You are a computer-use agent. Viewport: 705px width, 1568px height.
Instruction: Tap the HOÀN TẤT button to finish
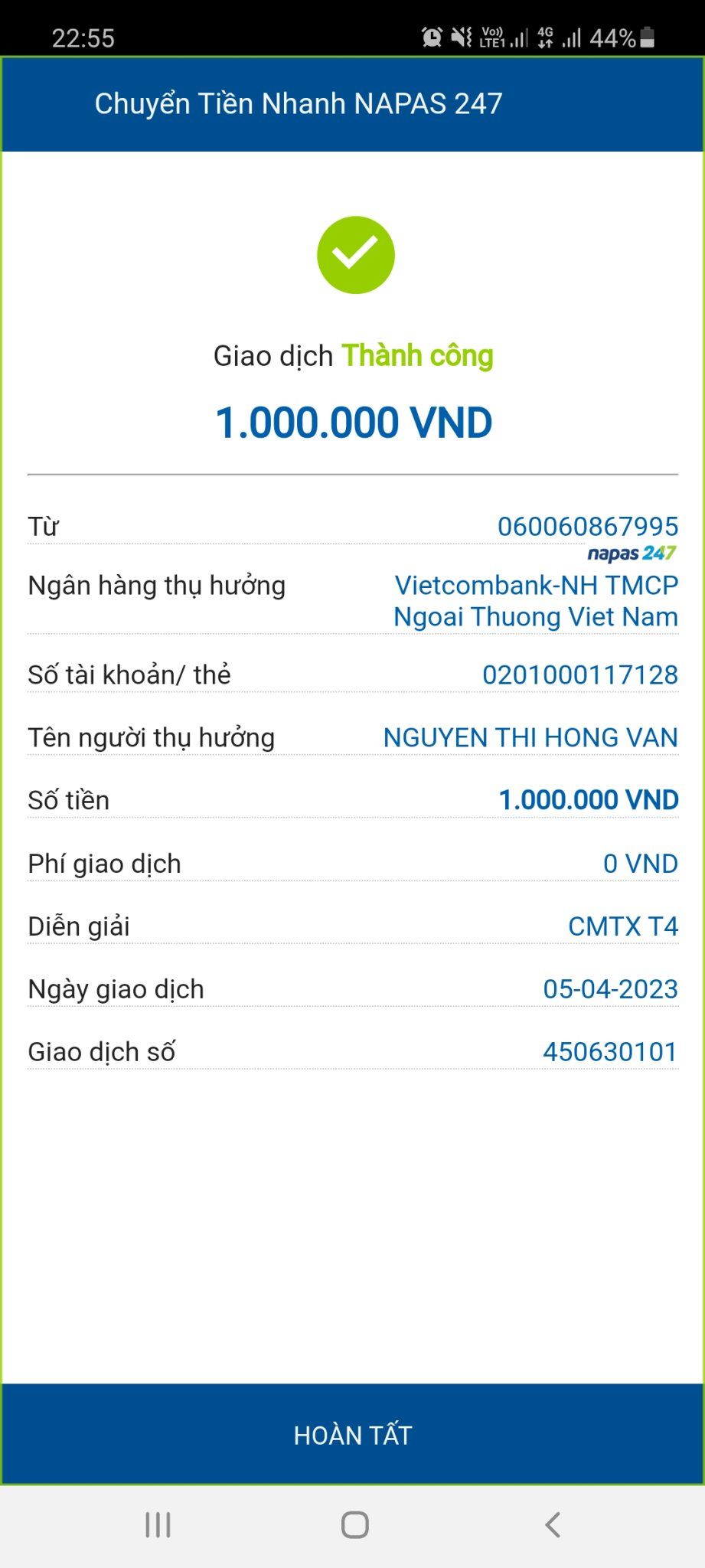point(352,1435)
